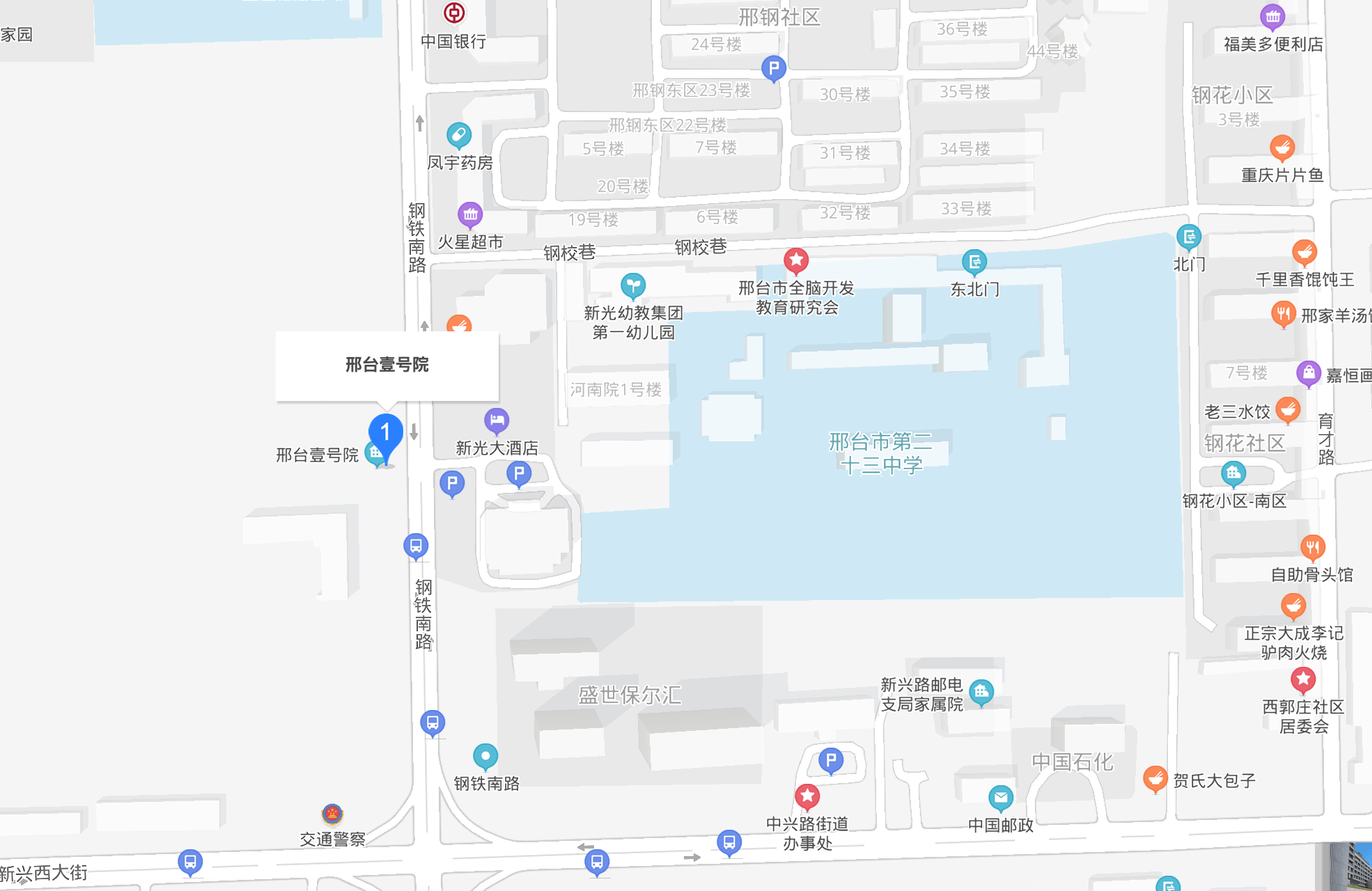Open the 钢铁南路 station marker

[x=485, y=757]
